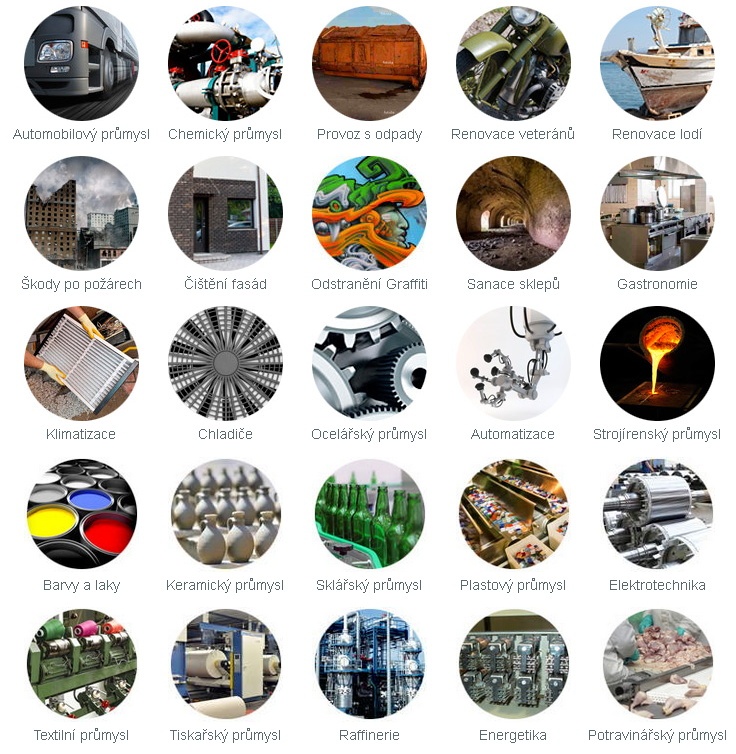This screenshot has height=754, width=736.
Task: Open the Raffinerie category
Action: [x=369, y=664]
